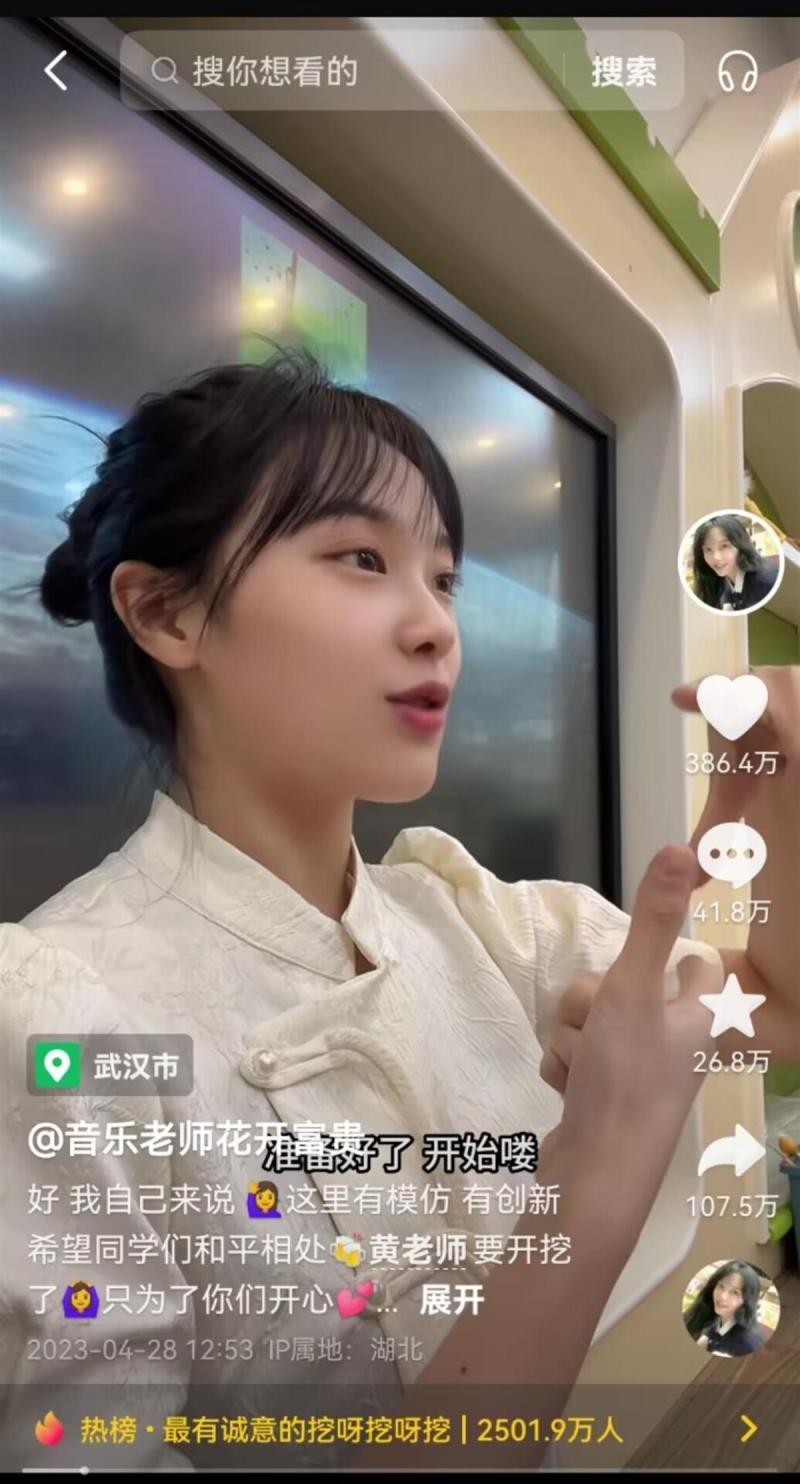Tap the 搜你想看的 search box
The height and width of the screenshot is (1484, 800).
tap(340, 71)
